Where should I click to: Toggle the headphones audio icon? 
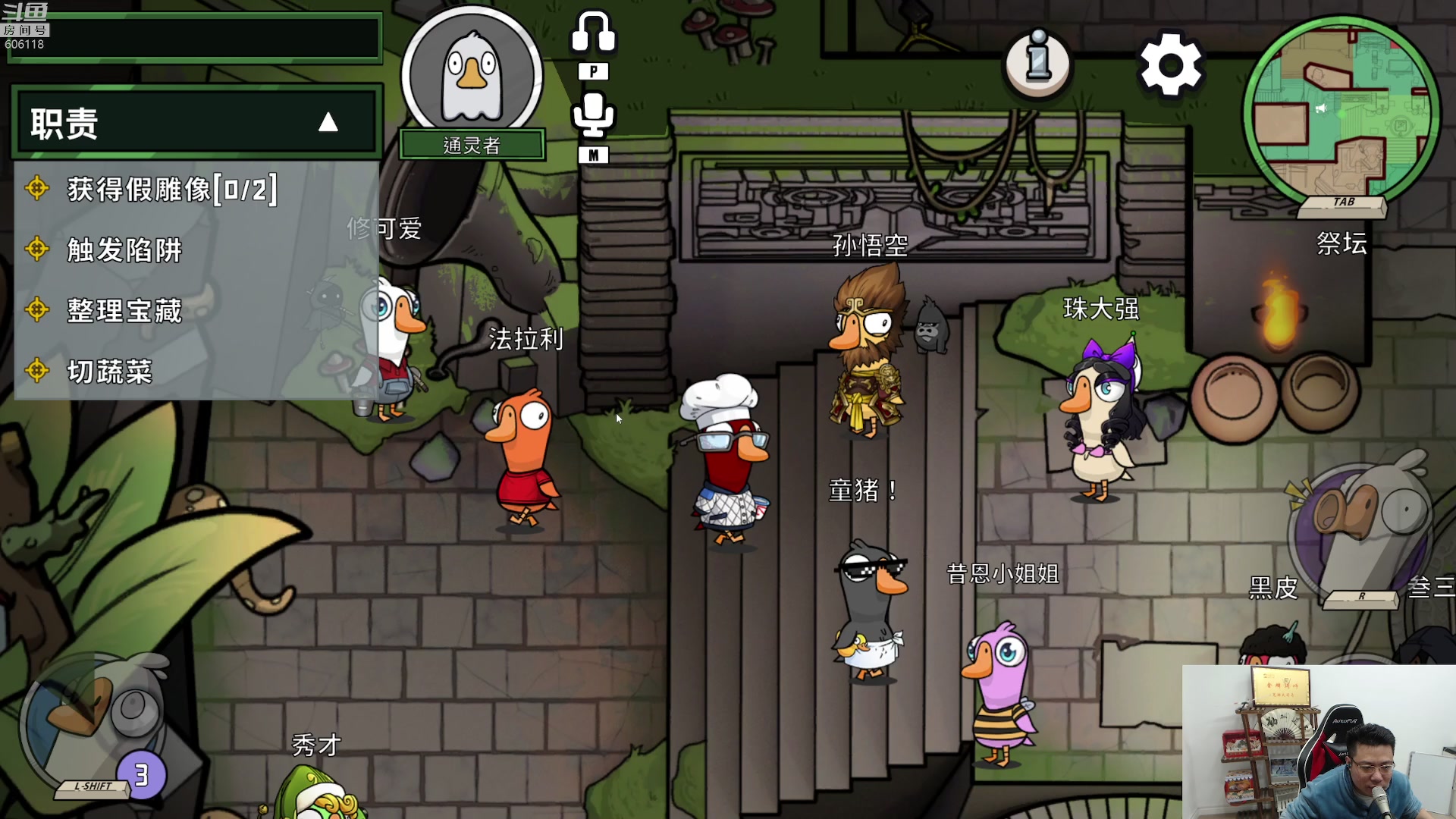[x=593, y=33]
